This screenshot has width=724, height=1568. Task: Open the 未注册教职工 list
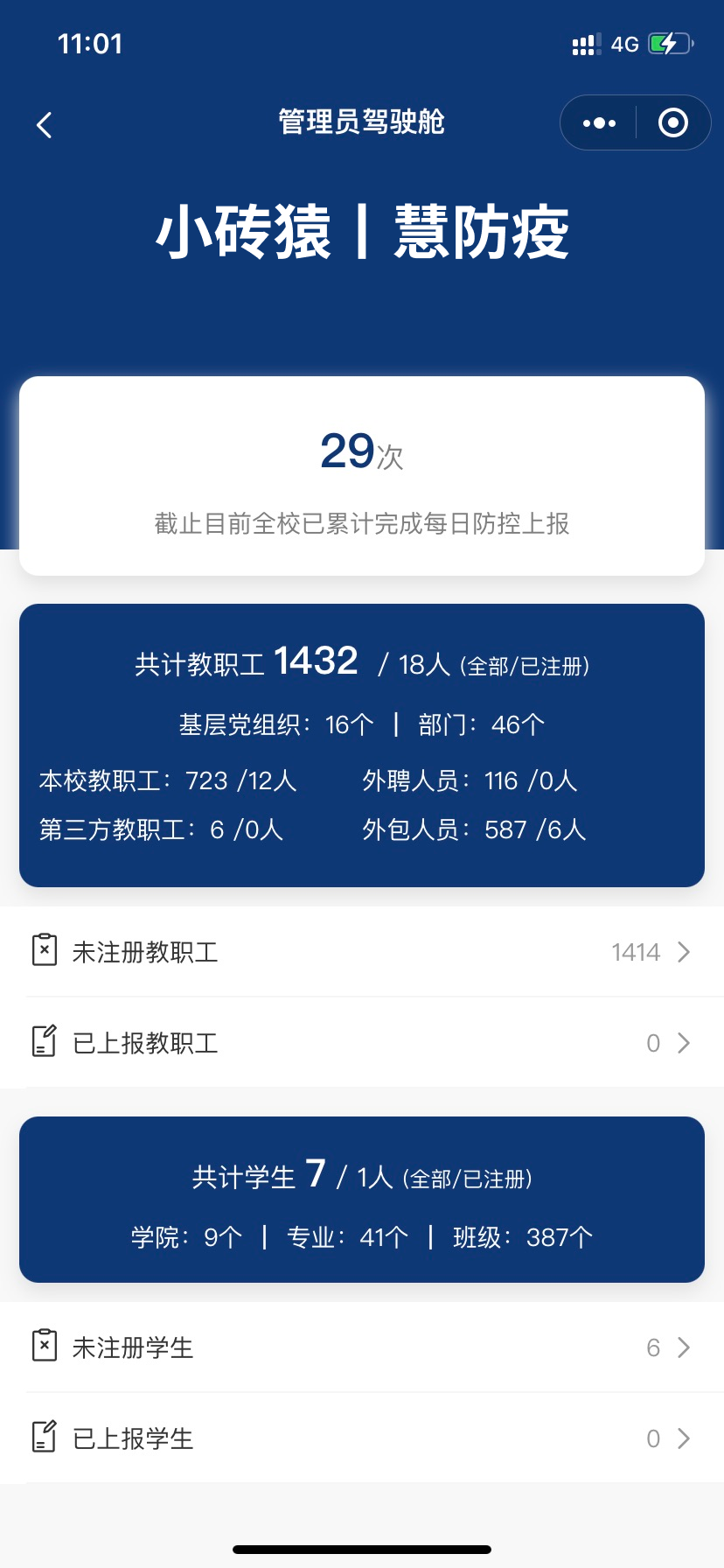tap(362, 952)
